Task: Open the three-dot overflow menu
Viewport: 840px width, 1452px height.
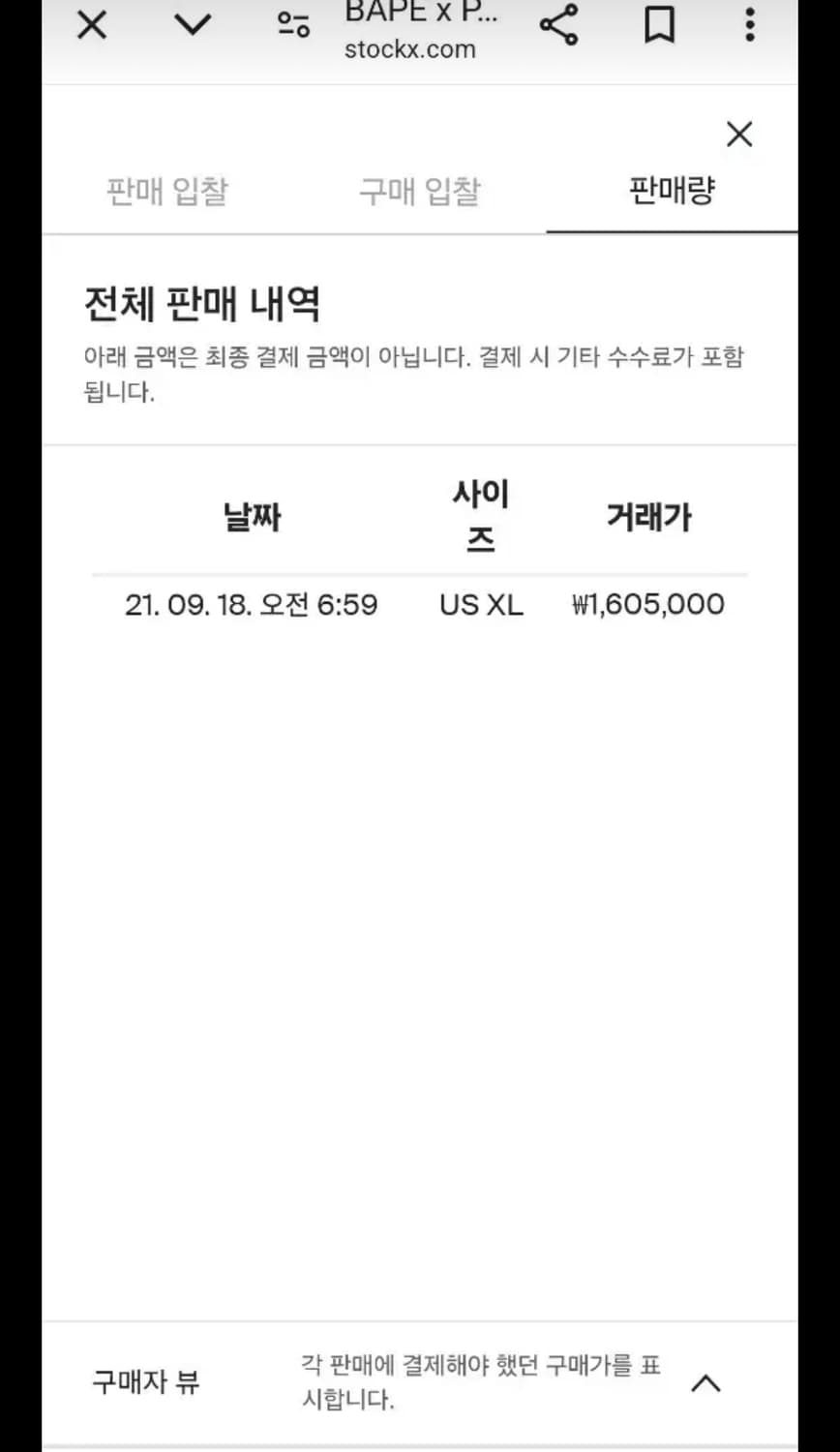Action: pos(749,24)
